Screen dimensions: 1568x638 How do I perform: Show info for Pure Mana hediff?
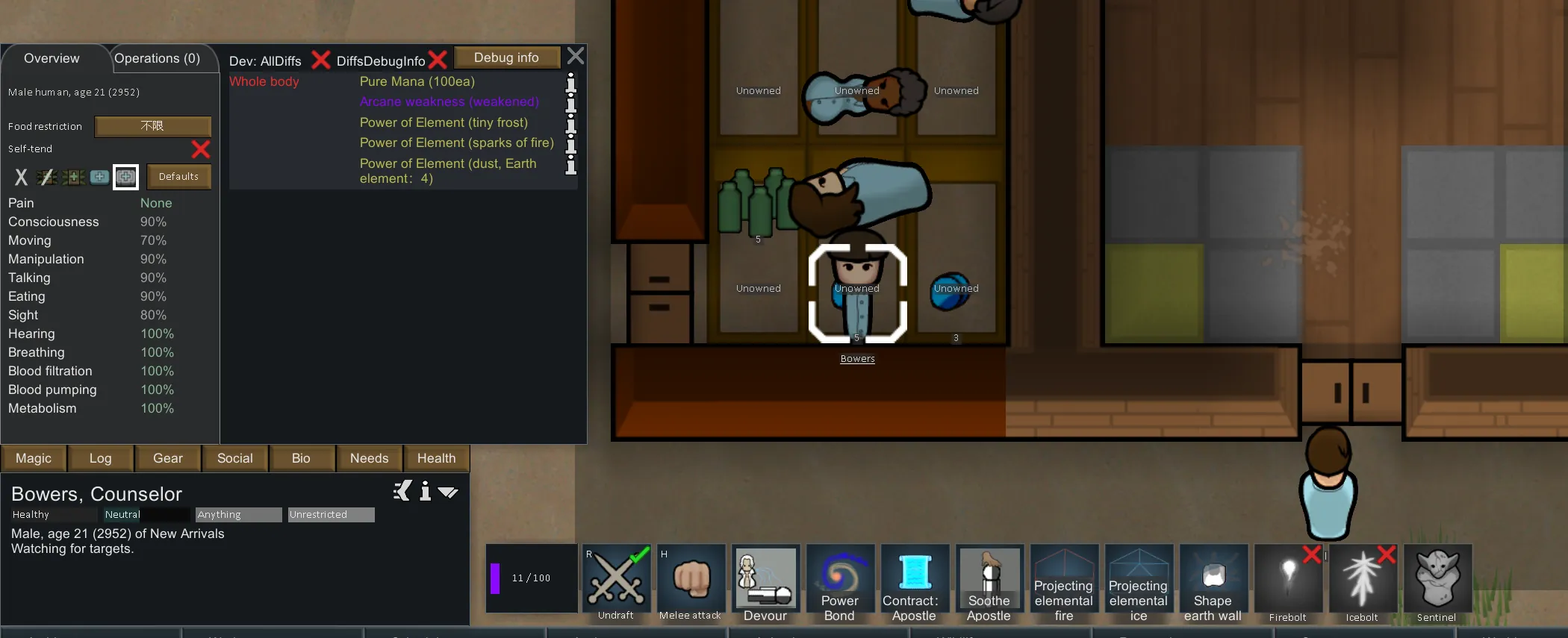tap(571, 82)
